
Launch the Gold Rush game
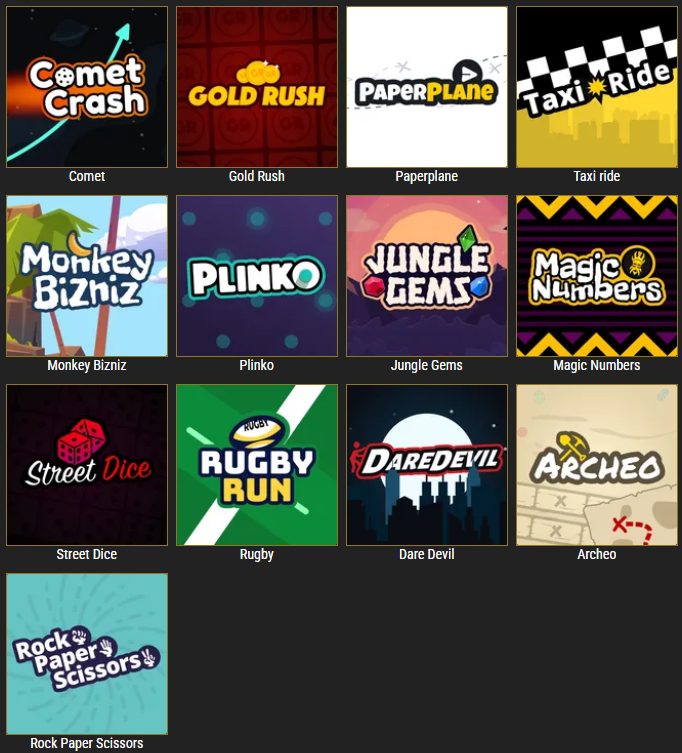click(257, 87)
